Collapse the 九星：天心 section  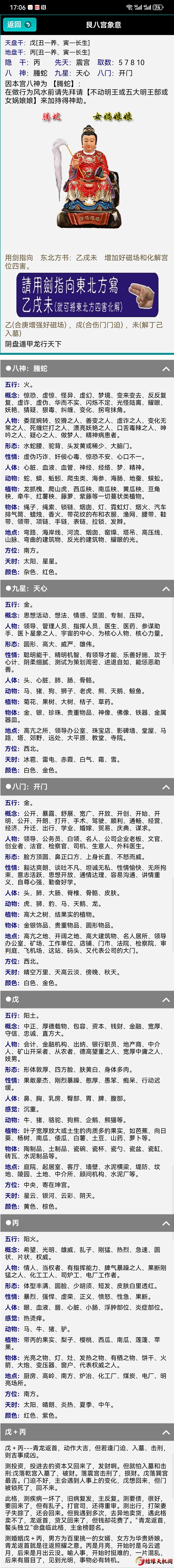(165, 589)
